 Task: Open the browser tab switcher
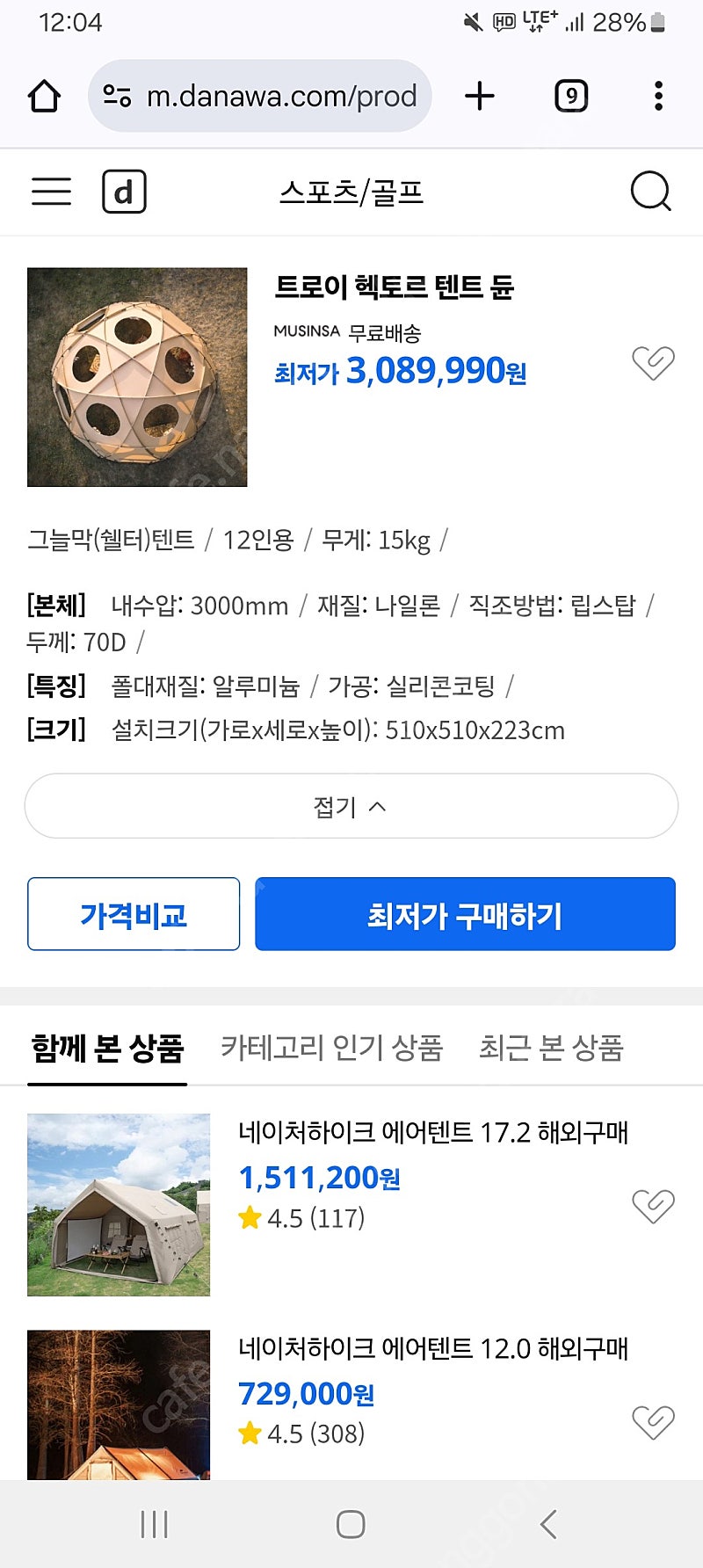click(x=571, y=96)
